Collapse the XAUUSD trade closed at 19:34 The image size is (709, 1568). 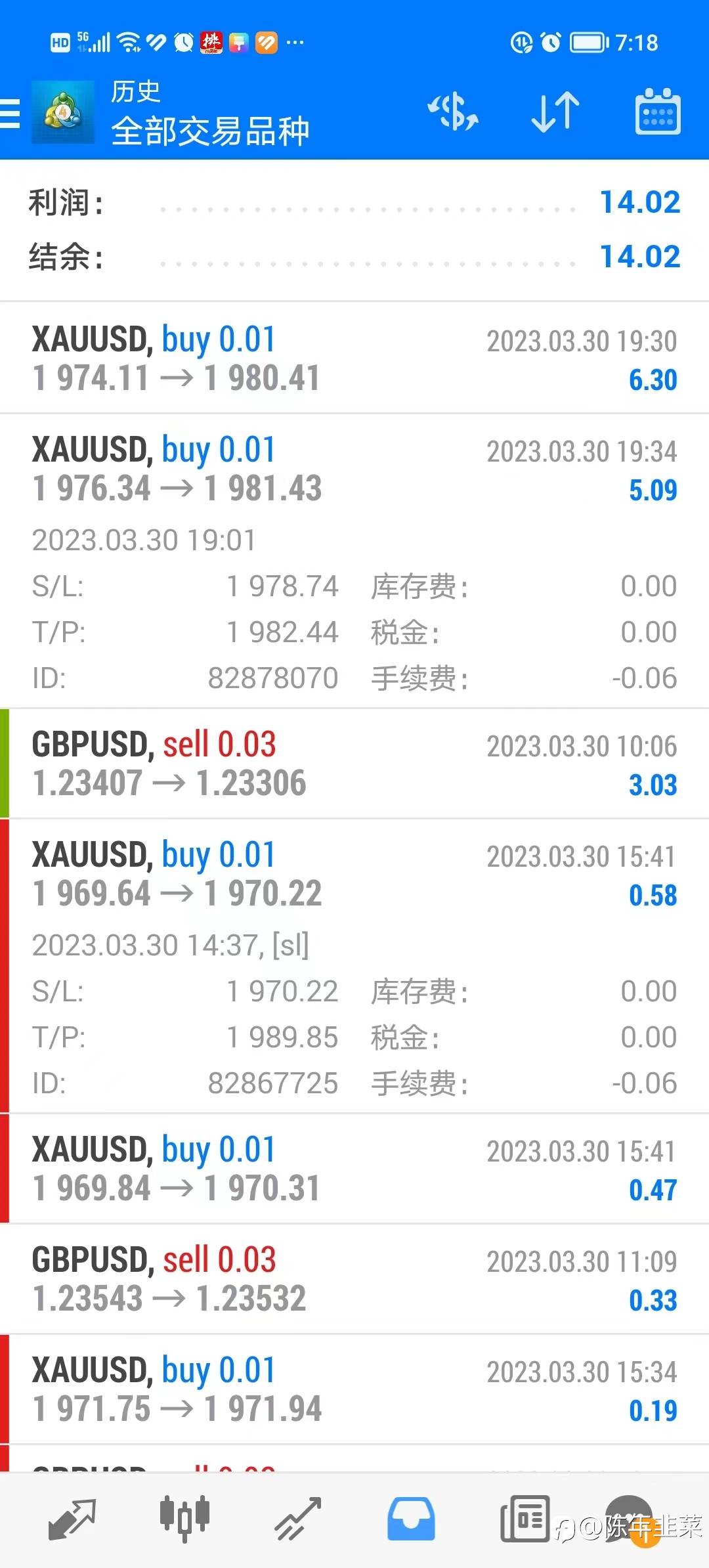(354, 469)
